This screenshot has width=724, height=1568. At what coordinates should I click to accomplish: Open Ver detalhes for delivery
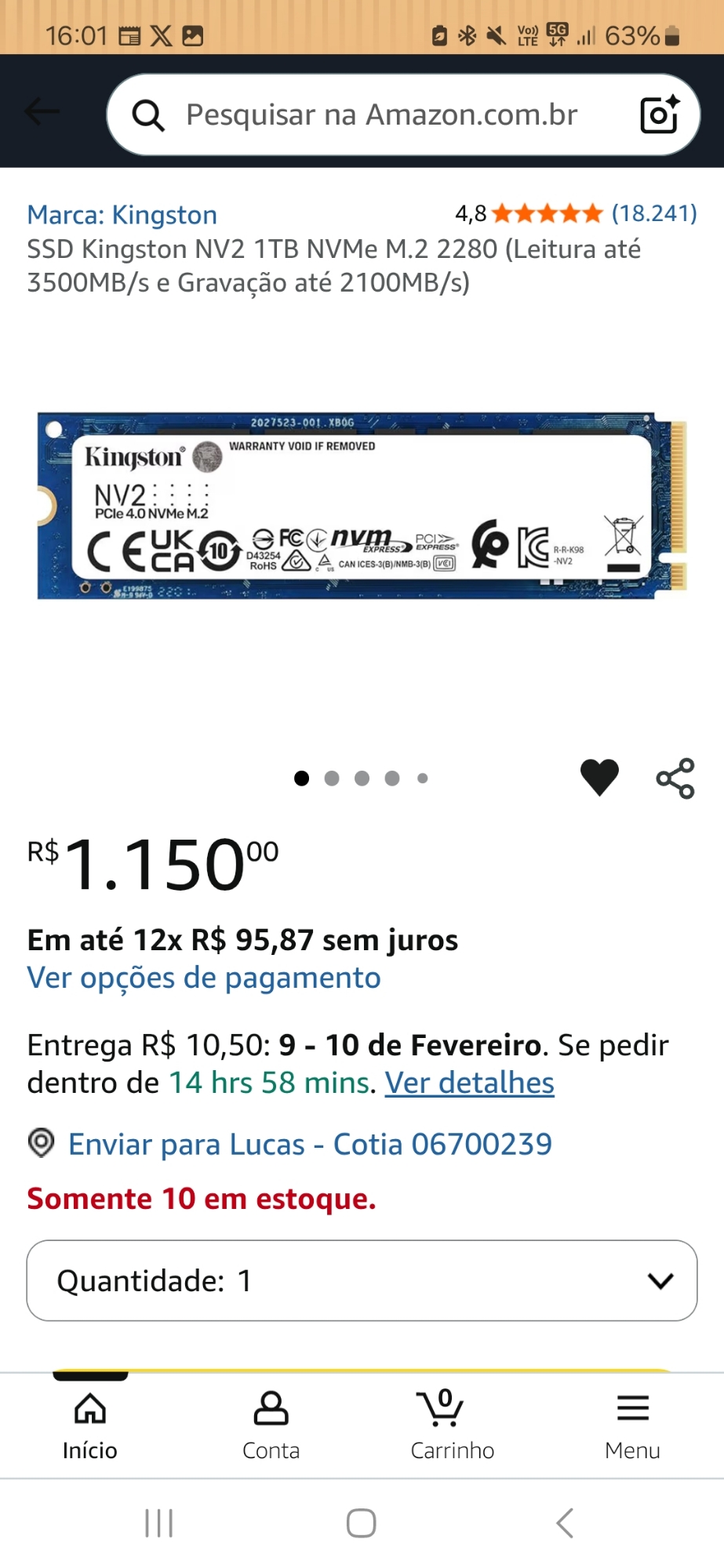point(469,1083)
